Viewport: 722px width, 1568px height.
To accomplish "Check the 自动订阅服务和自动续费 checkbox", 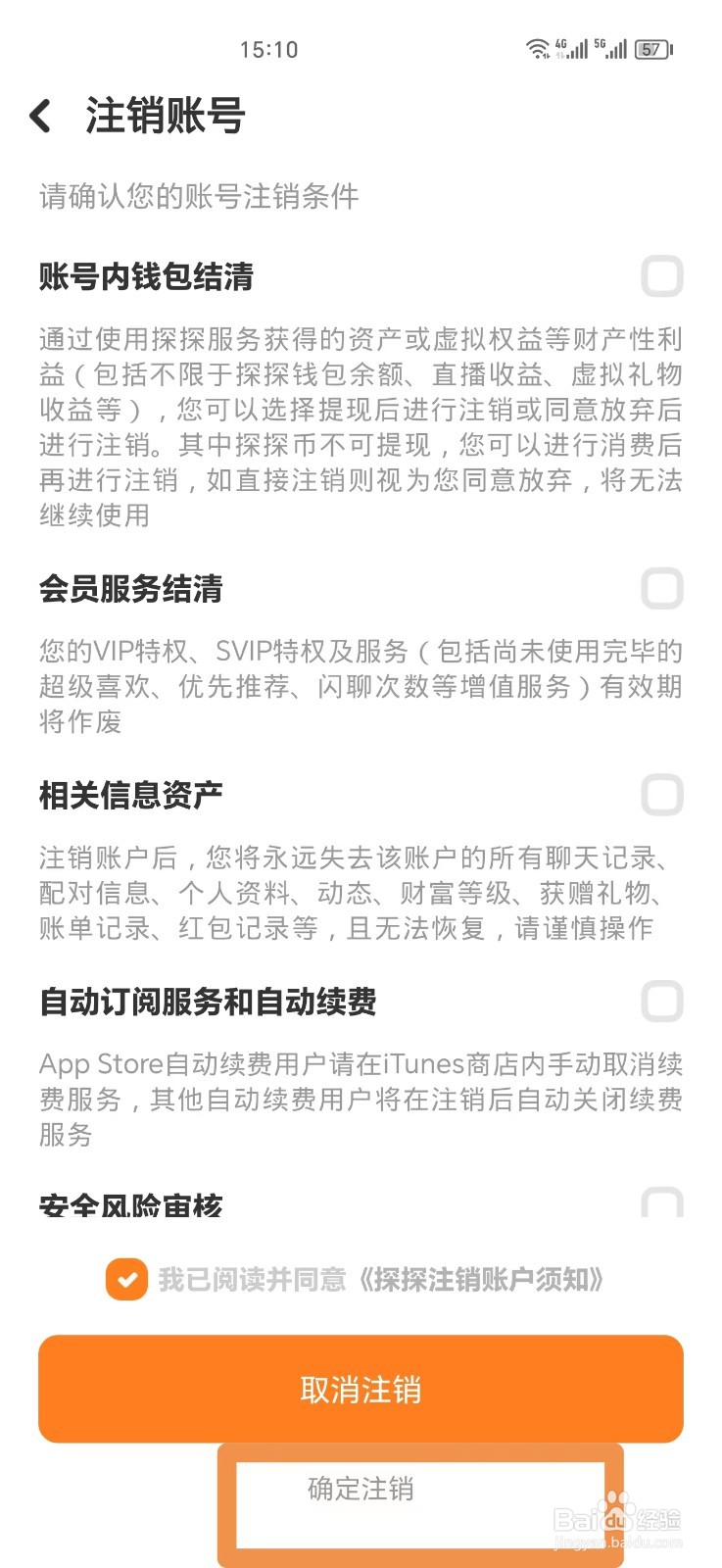I will pos(661,1003).
